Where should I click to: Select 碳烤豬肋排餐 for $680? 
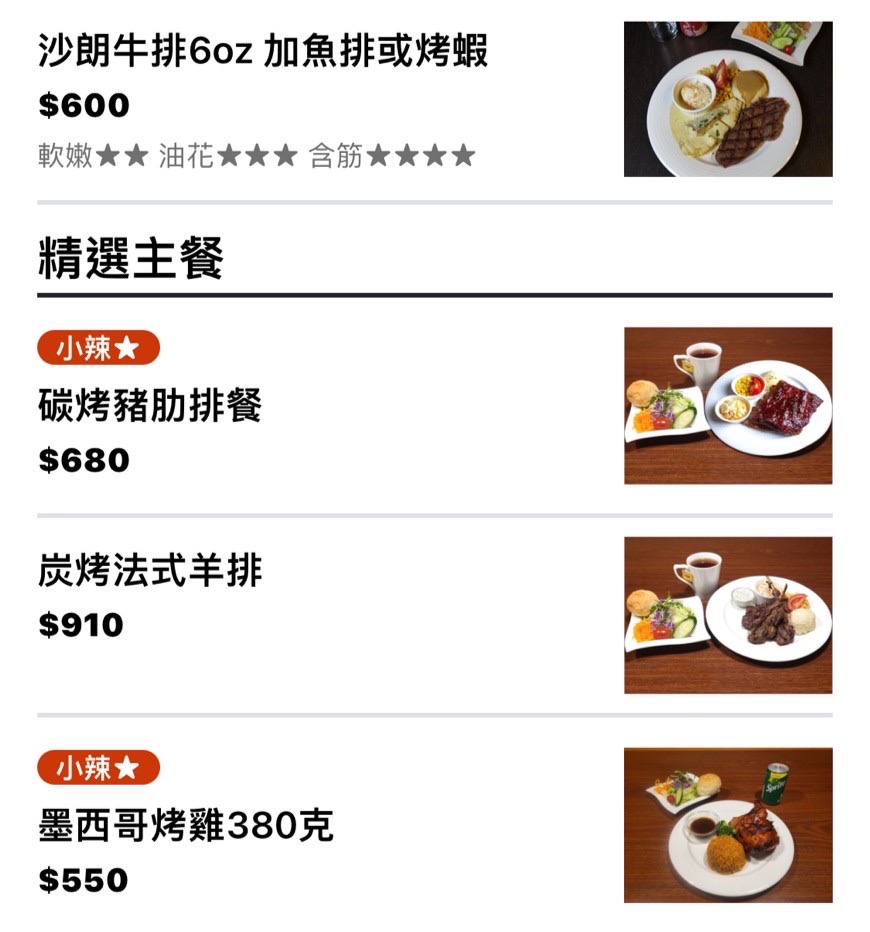[x=150, y=406]
